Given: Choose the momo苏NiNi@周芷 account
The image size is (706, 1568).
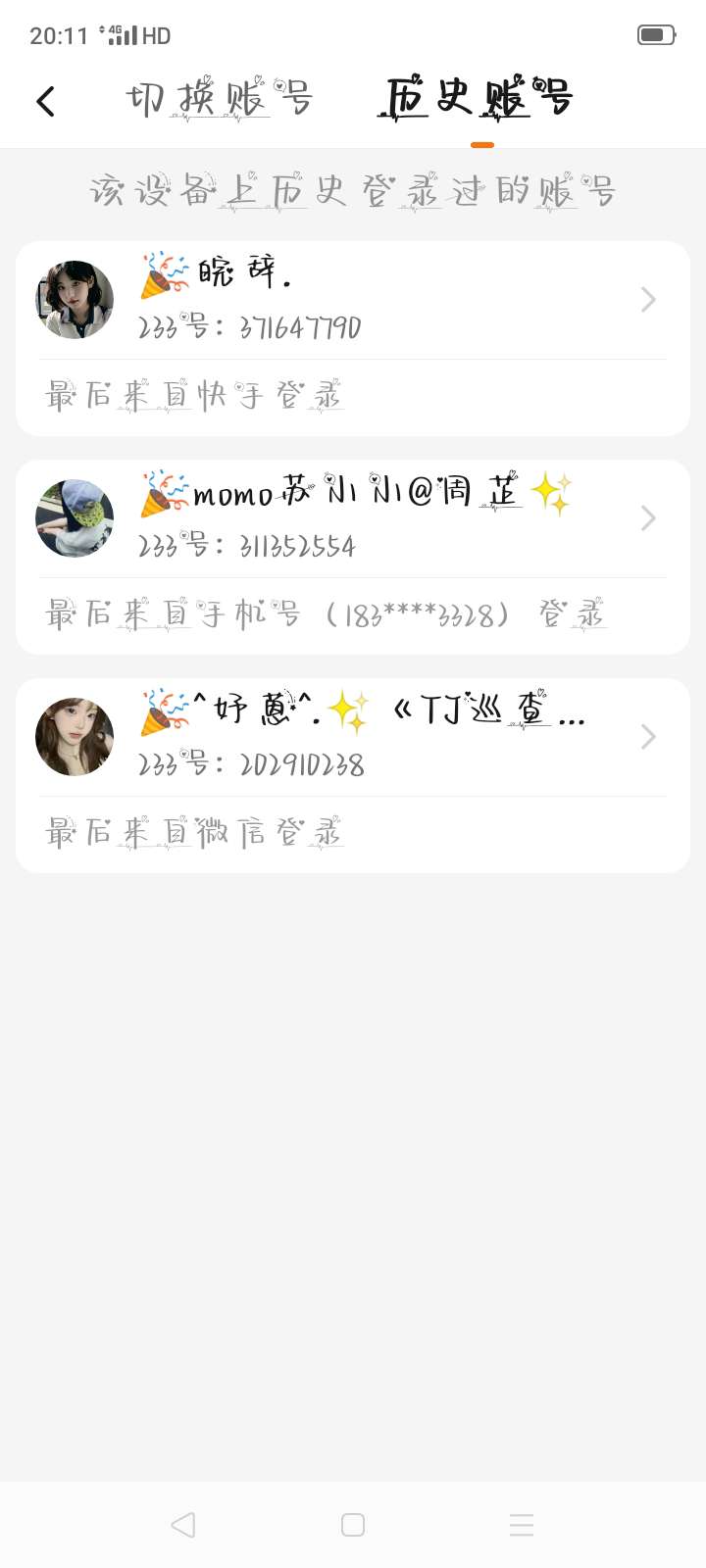Looking at the screenshot, I should (352, 518).
